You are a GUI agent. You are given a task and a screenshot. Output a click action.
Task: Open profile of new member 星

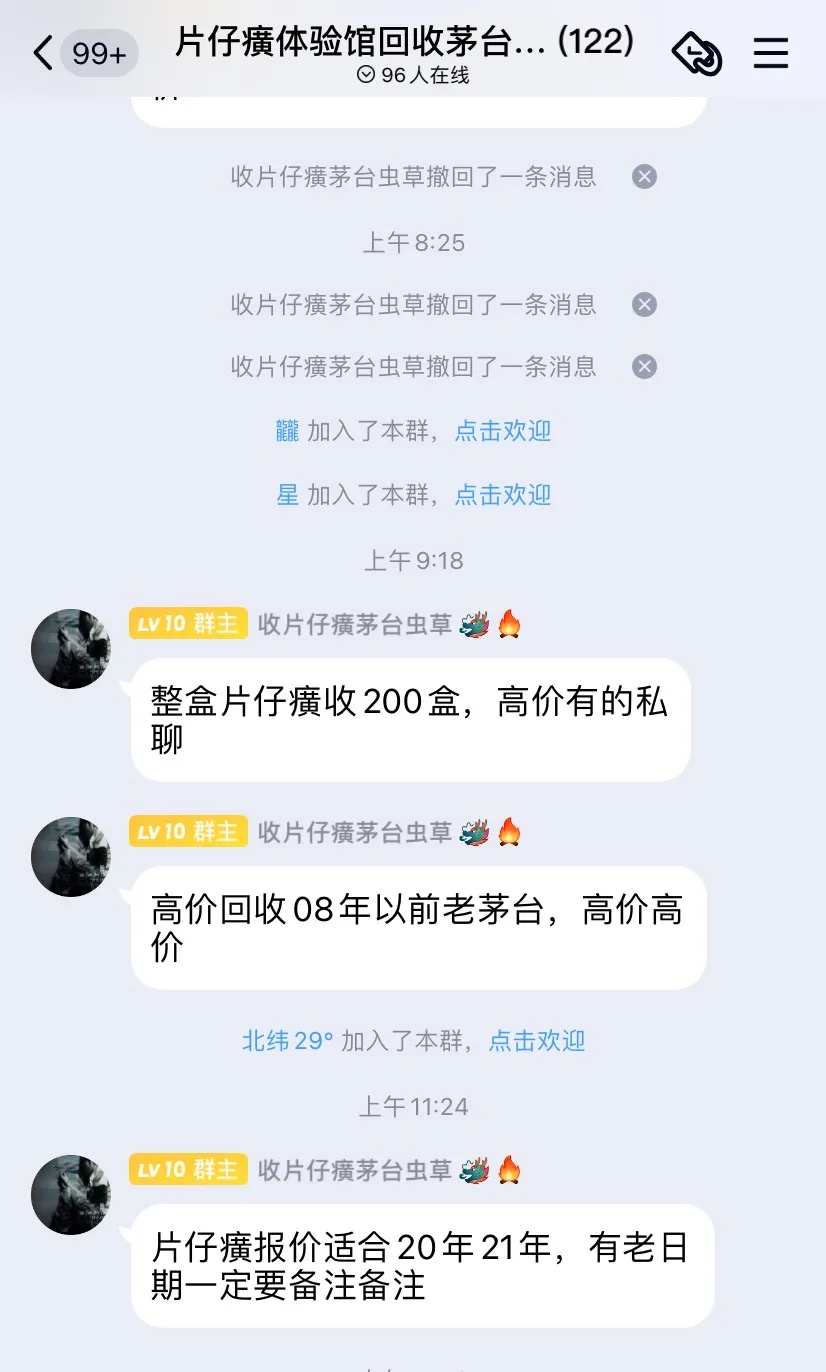[288, 495]
